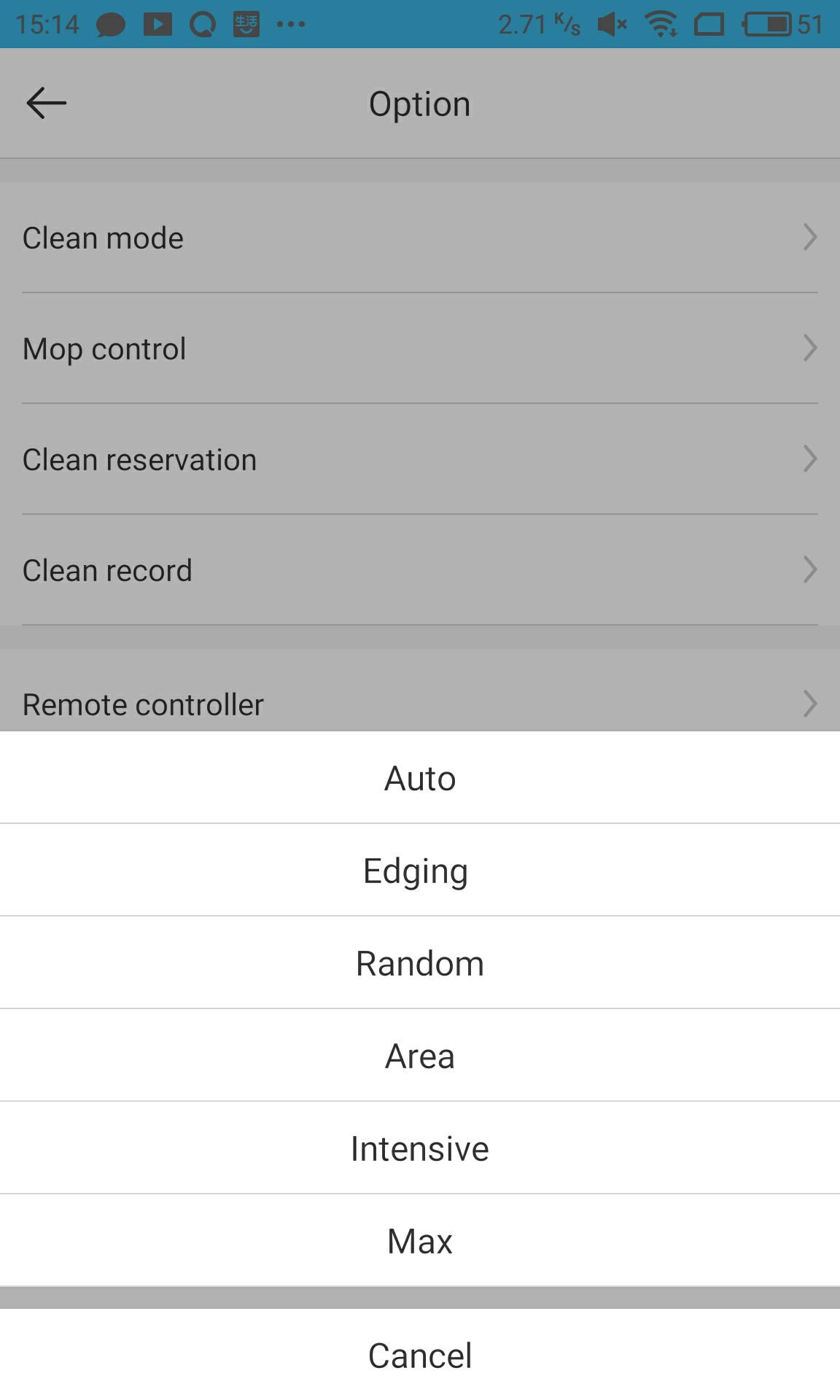The width and height of the screenshot is (840, 1400).
Task: Select the Auto clean mode
Action: pos(420,778)
